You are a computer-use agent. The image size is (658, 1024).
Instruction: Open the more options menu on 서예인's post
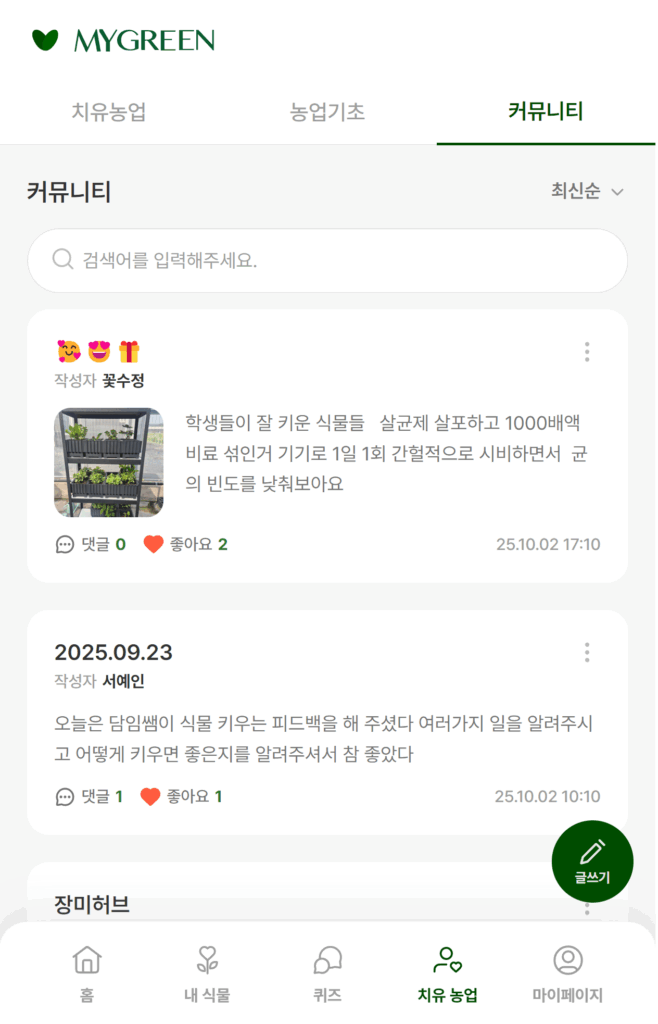coord(587,653)
